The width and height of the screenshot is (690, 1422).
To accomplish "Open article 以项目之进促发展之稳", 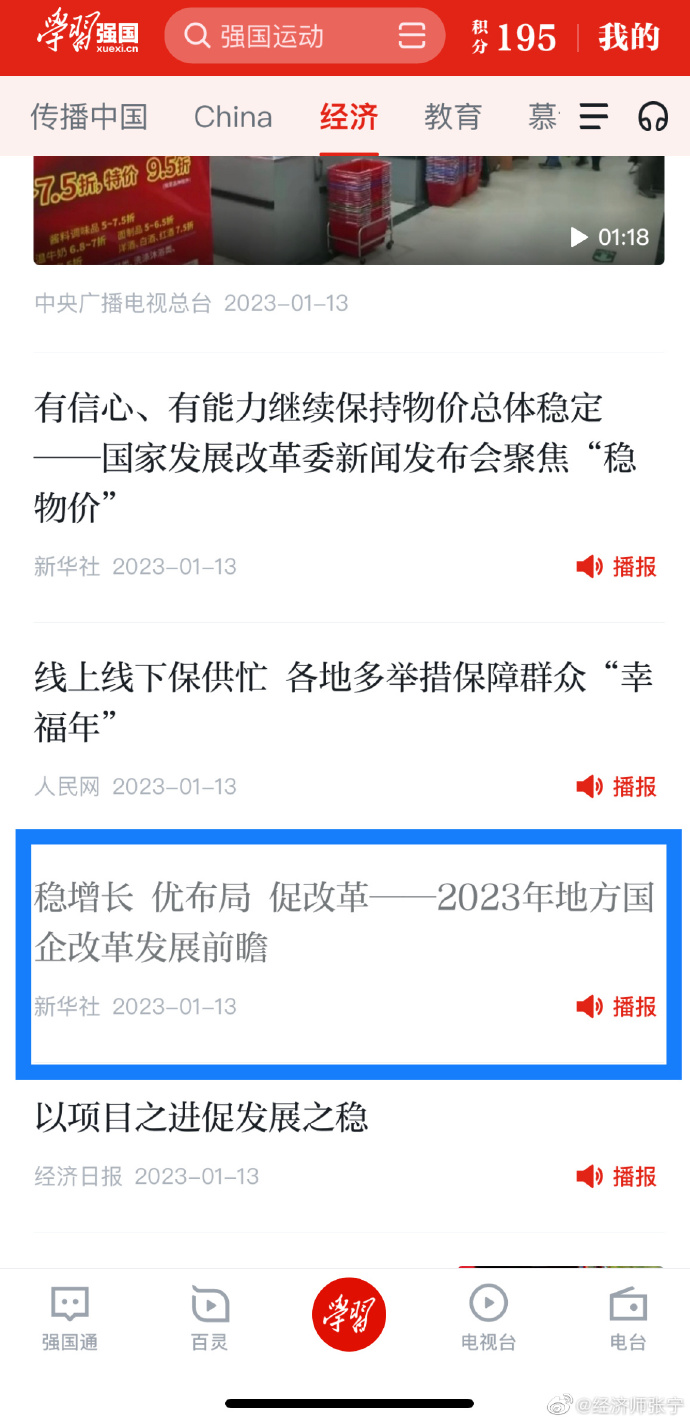I will (202, 1117).
